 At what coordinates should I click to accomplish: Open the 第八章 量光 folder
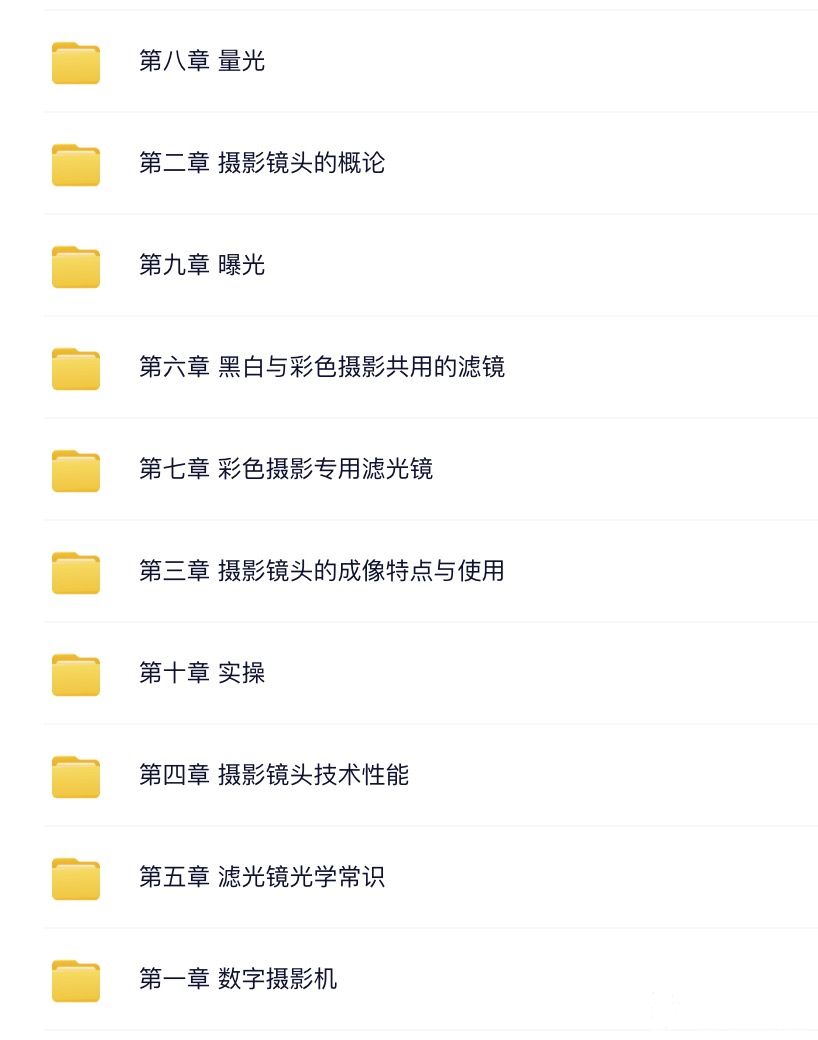click(202, 61)
